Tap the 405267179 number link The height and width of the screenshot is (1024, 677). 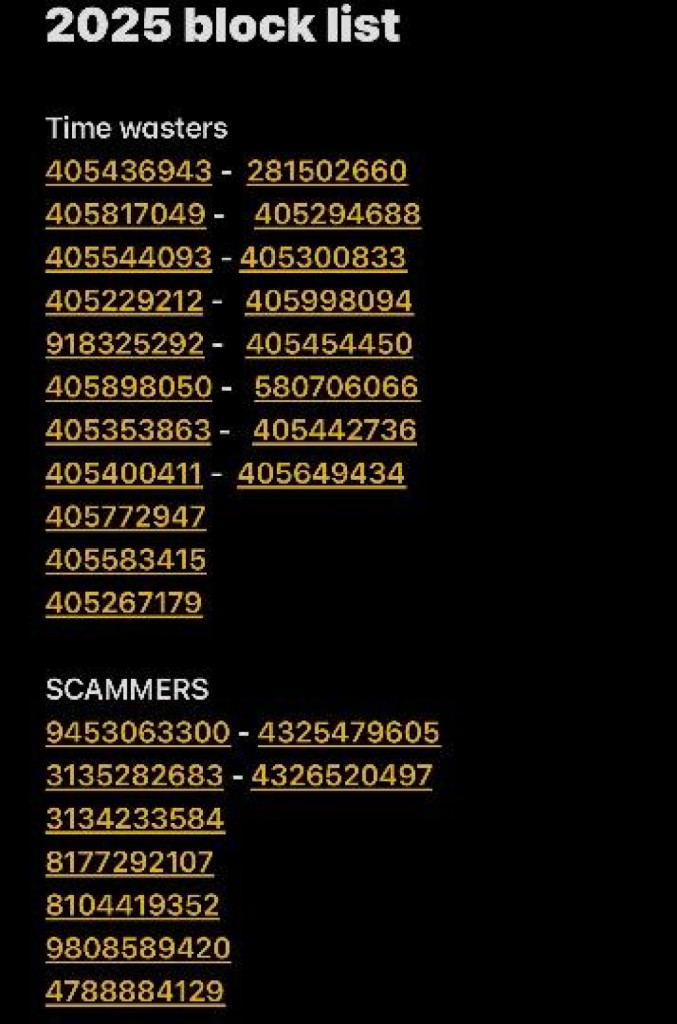coord(124,603)
